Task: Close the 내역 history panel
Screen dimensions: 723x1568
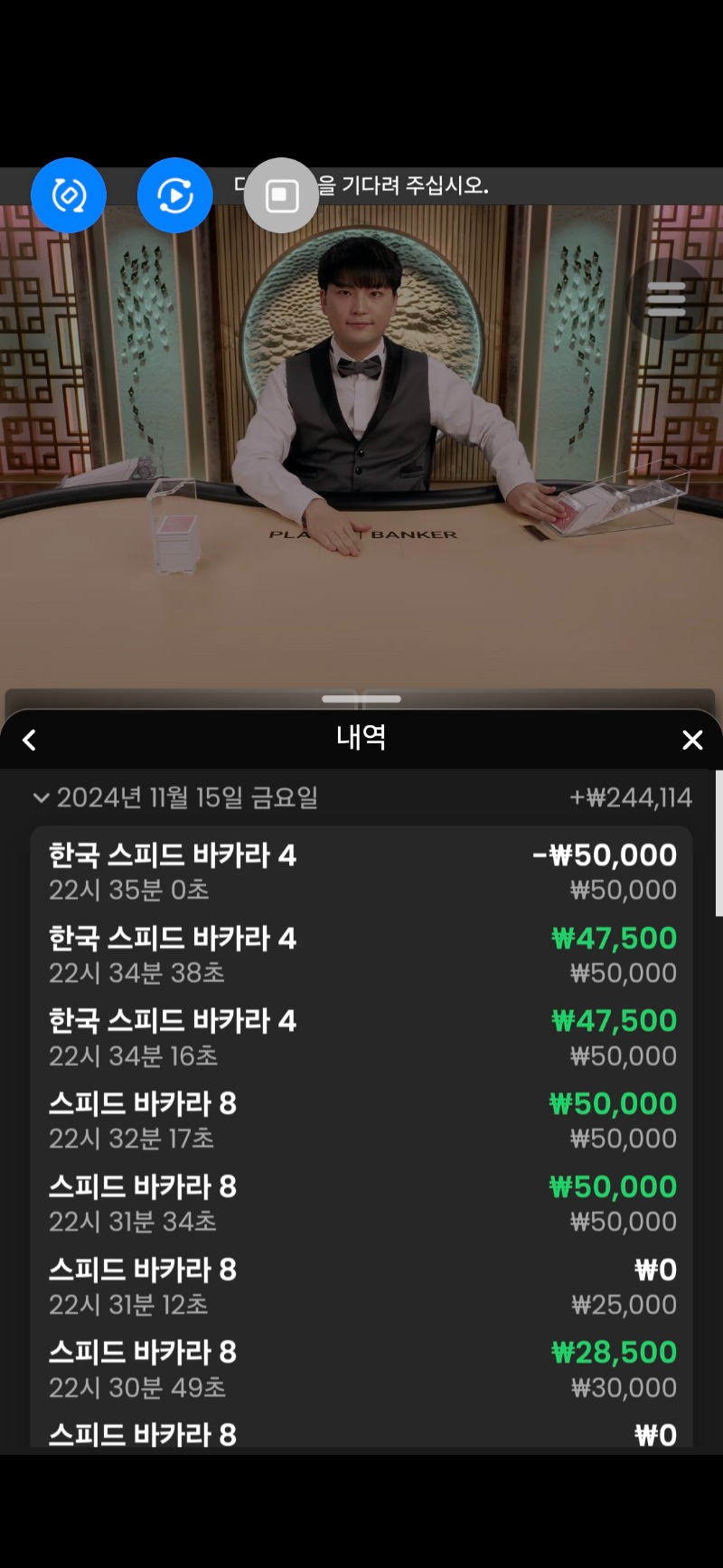Action: 692,741
